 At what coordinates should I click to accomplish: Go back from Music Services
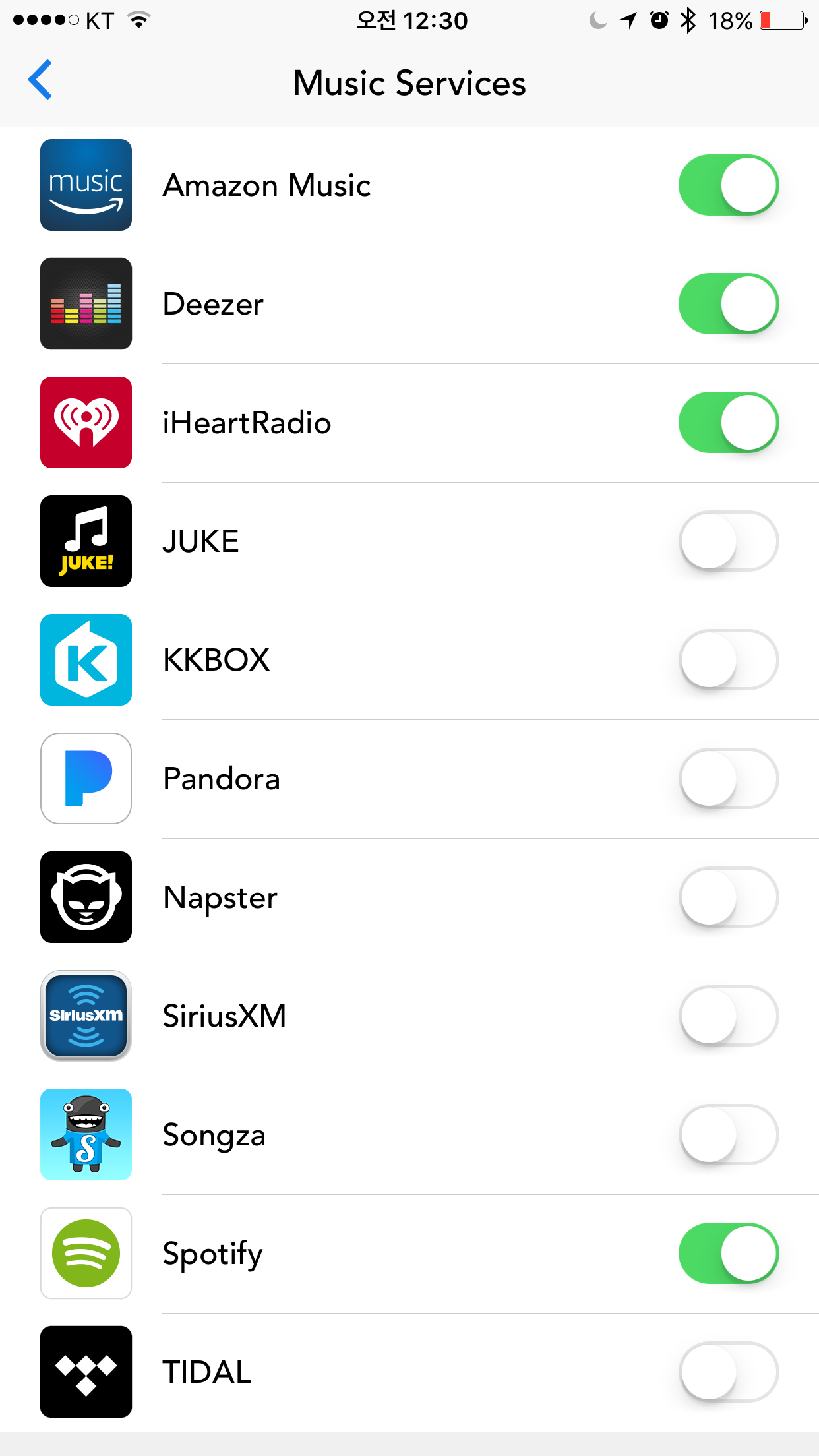(40, 80)
